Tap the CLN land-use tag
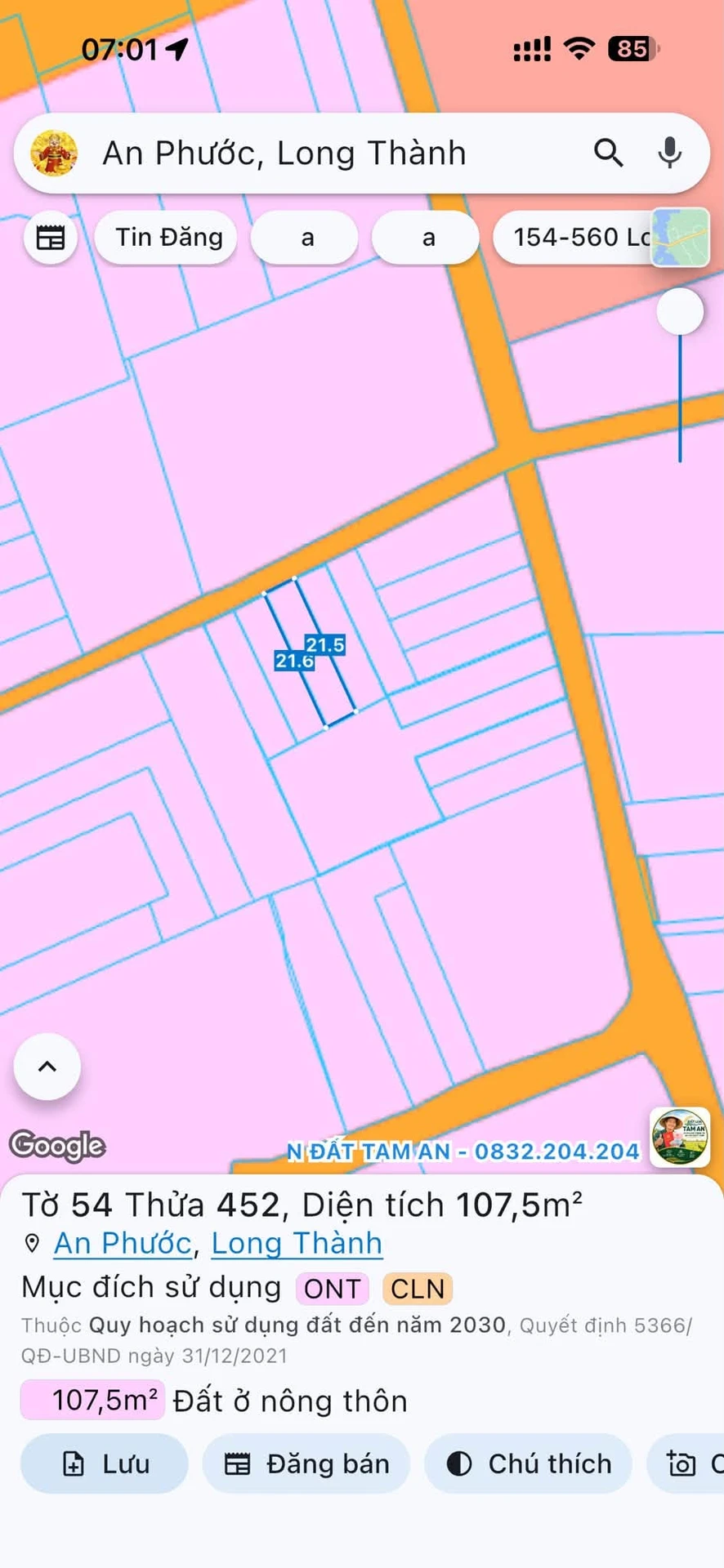This screenshot has width=724, height=1568. [x=417, y=1289]
